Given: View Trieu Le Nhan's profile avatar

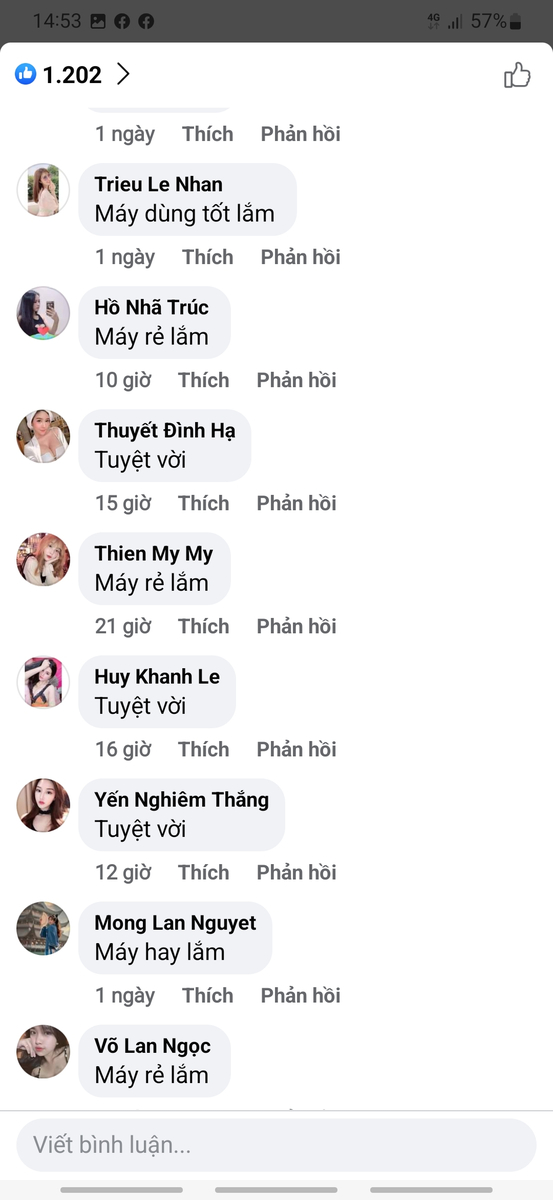Looking at the screenshot, I should click(43, 190).
